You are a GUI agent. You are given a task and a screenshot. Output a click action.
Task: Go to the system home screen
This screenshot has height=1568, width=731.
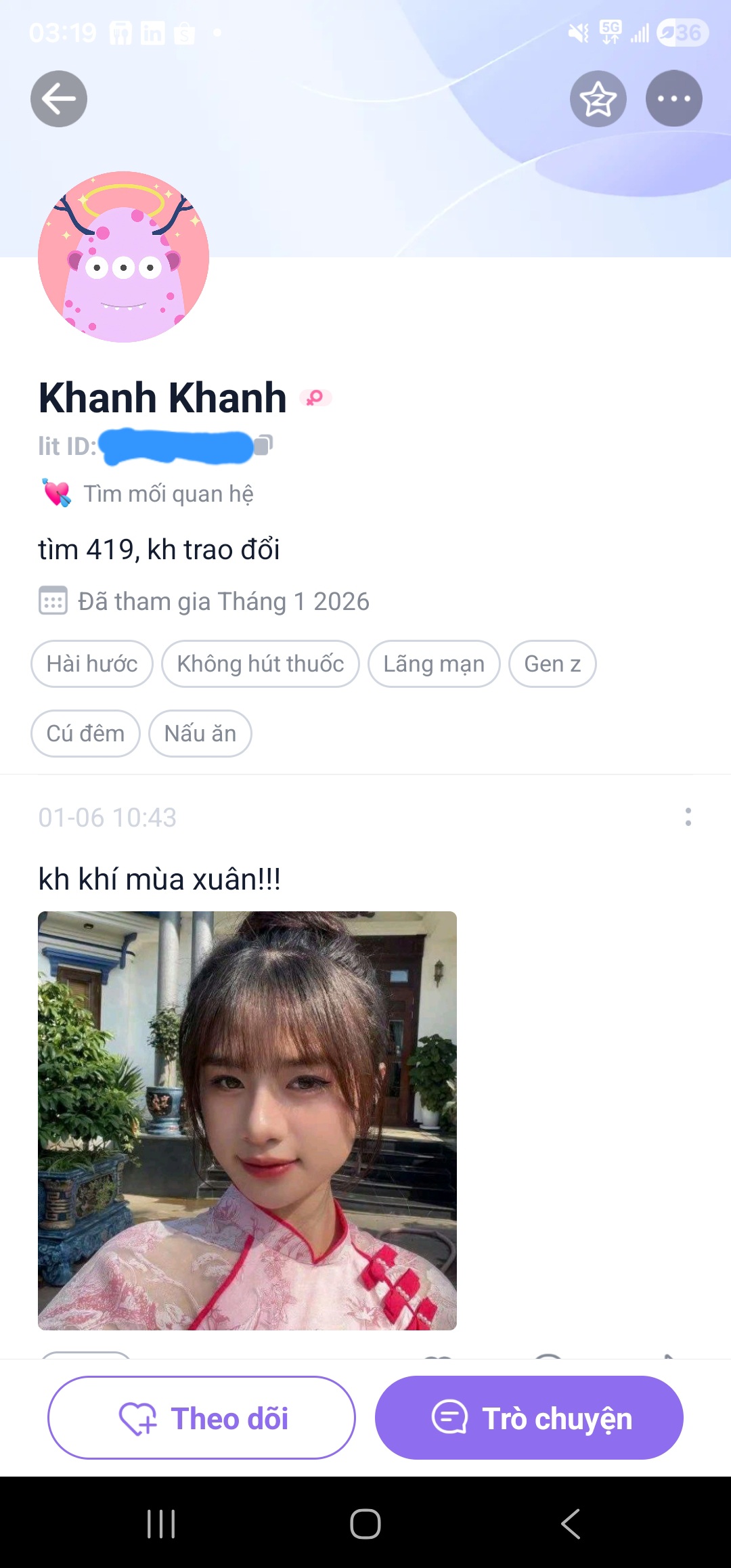point(365,1524)
